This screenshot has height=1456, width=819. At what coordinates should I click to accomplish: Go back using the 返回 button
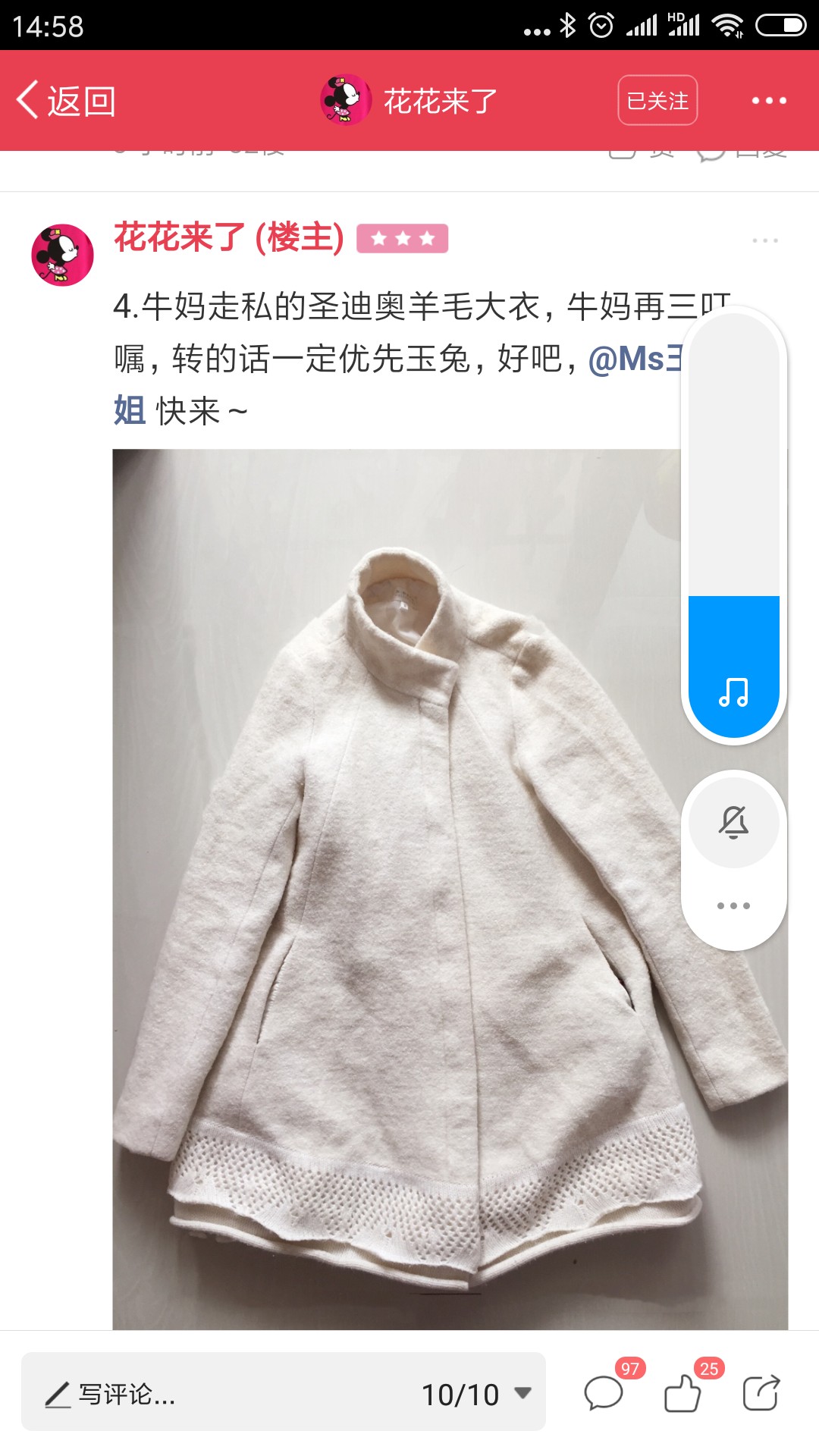point(66,100)
